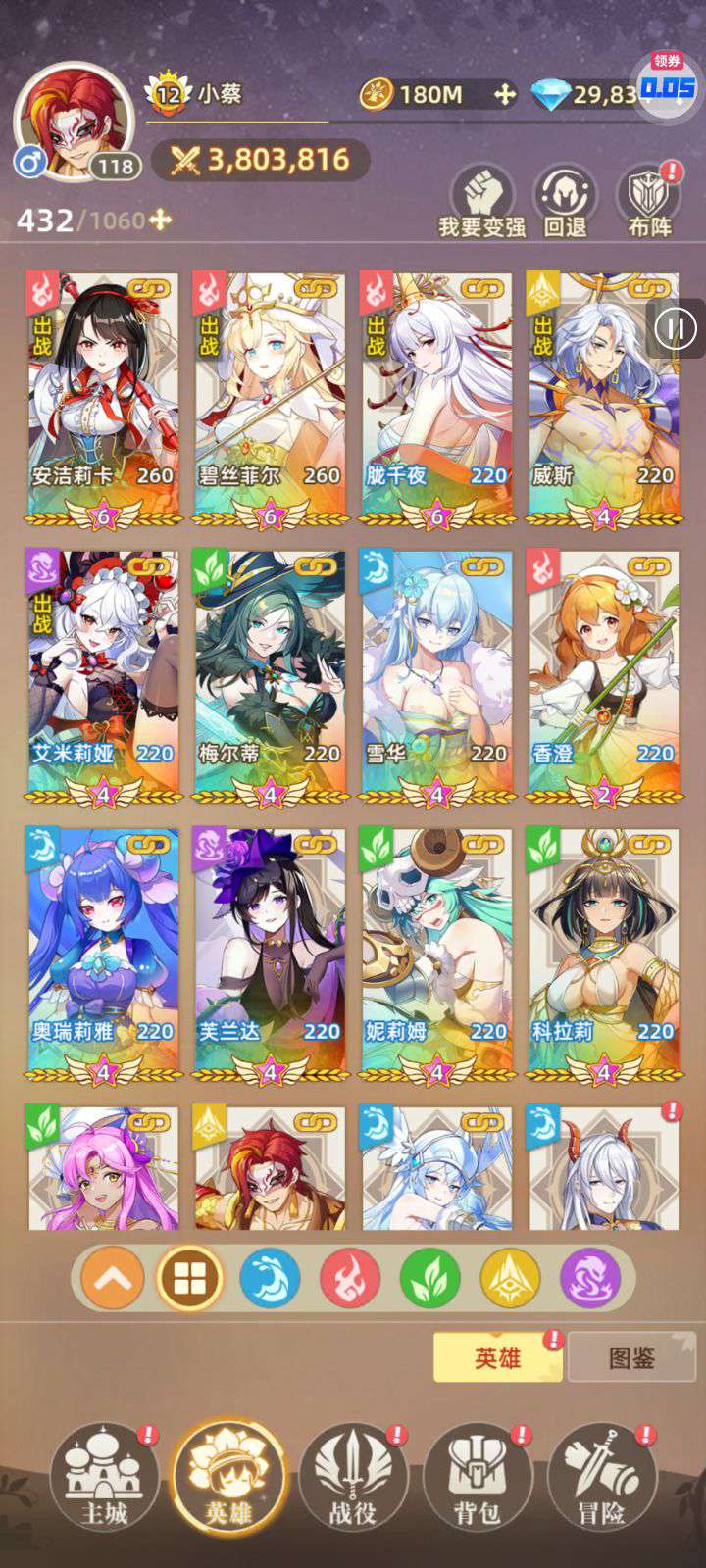Screen dimensions: 706x1568
Task: Tap the floating pause button
Action: tap(675, 328)
